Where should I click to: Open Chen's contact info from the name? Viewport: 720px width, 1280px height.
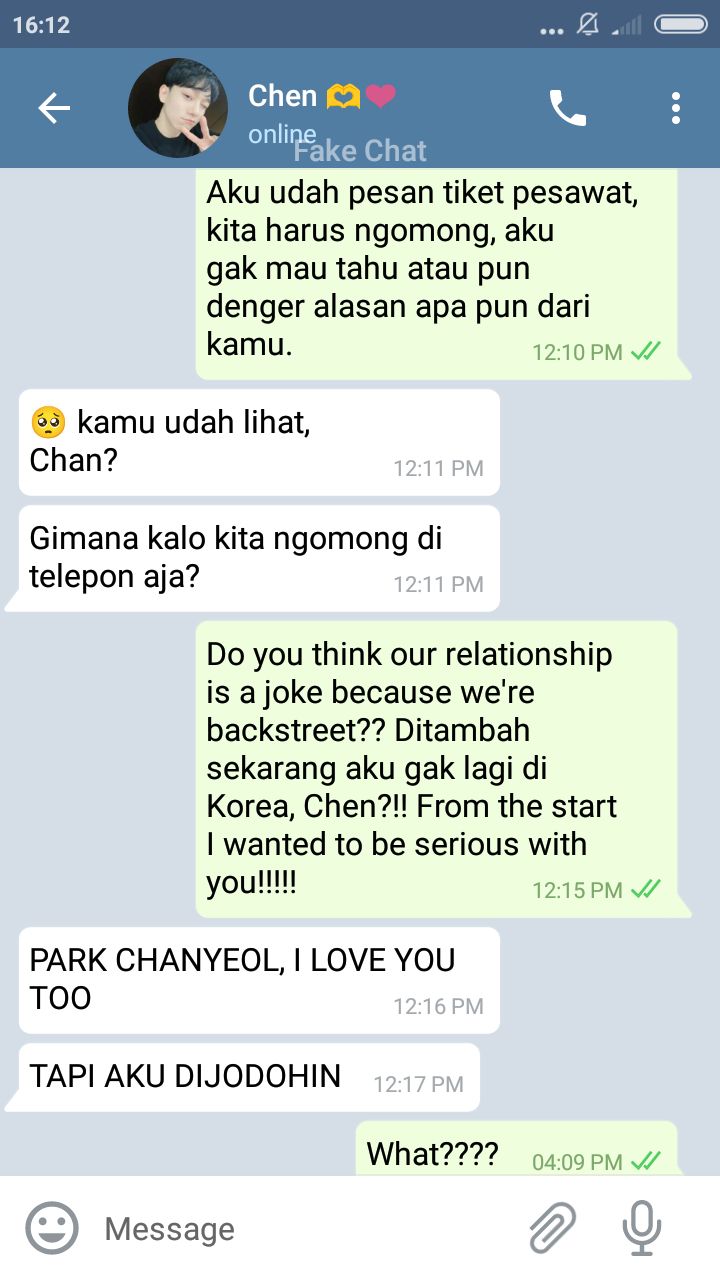pyautogui.click(x=283, y=96)
